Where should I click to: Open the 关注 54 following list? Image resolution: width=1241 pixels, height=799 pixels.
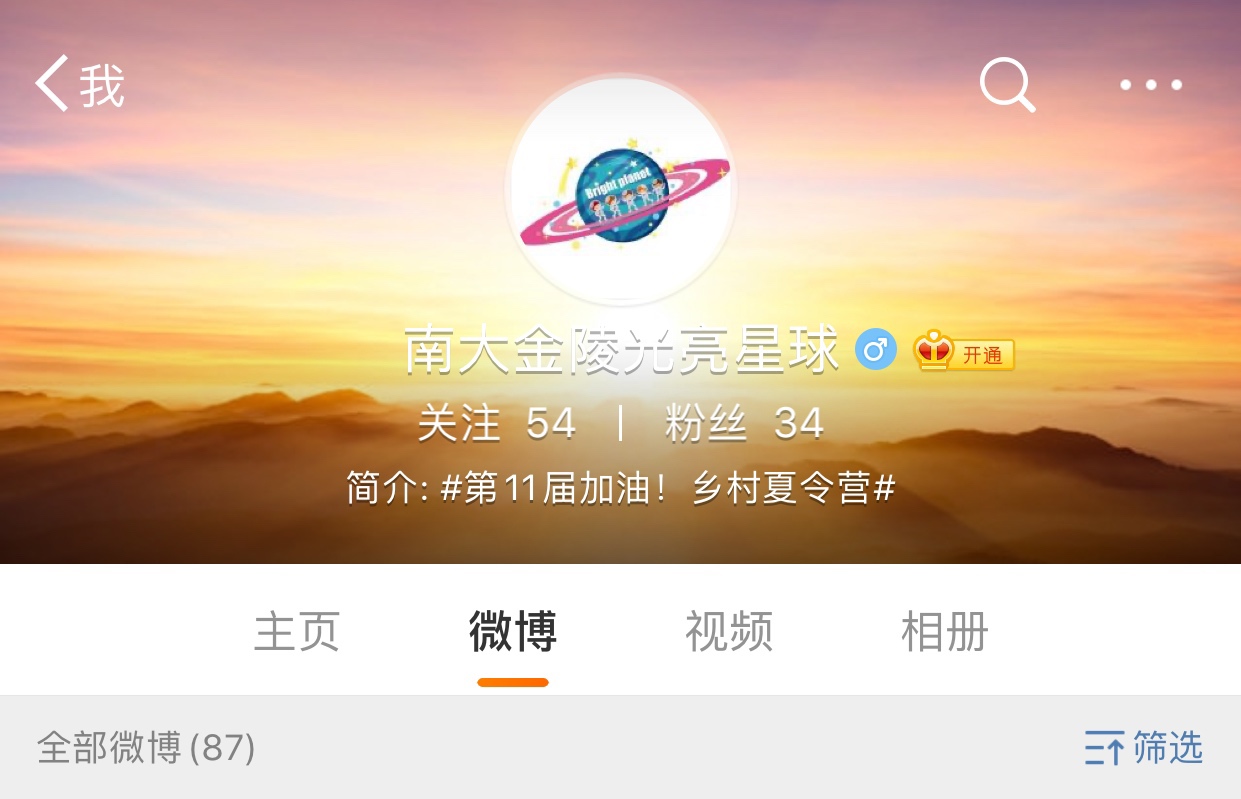point(497,424)
